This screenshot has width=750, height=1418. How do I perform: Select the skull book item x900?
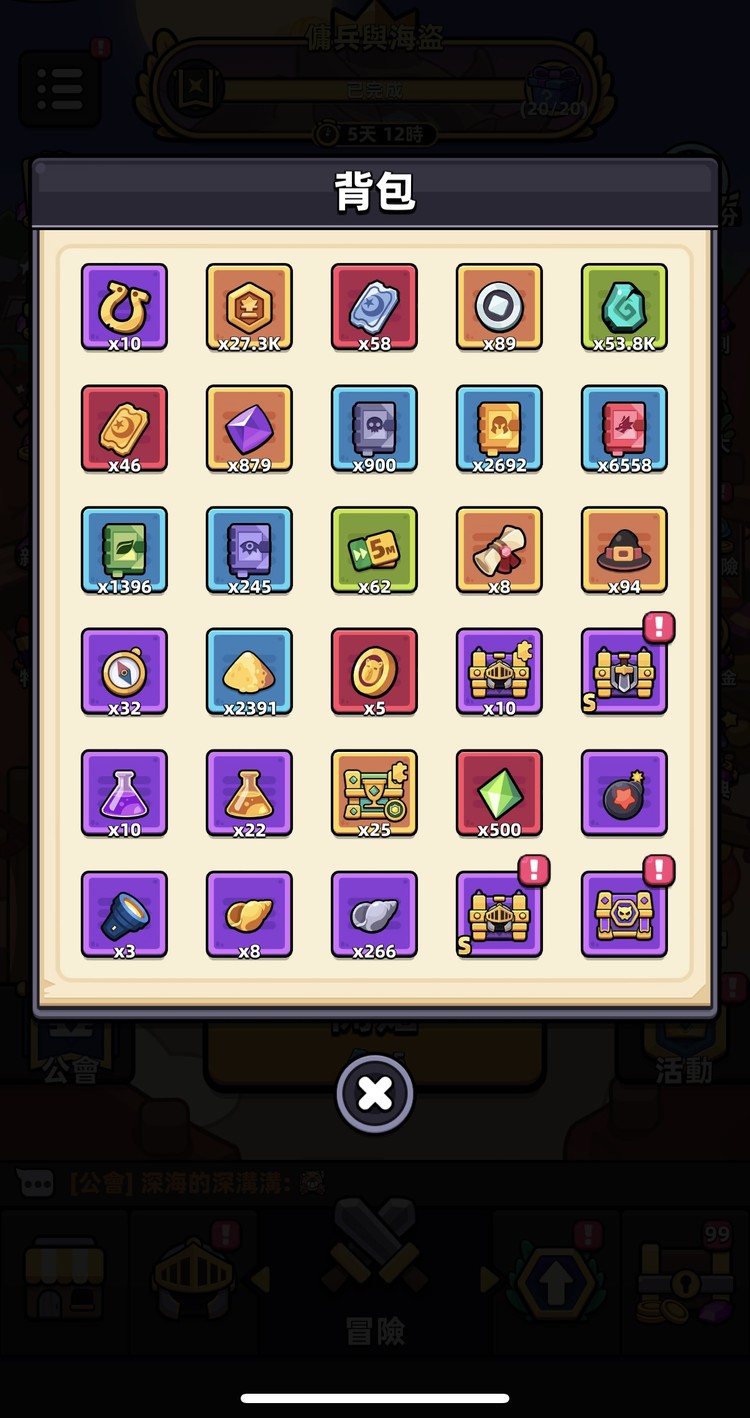374,428
